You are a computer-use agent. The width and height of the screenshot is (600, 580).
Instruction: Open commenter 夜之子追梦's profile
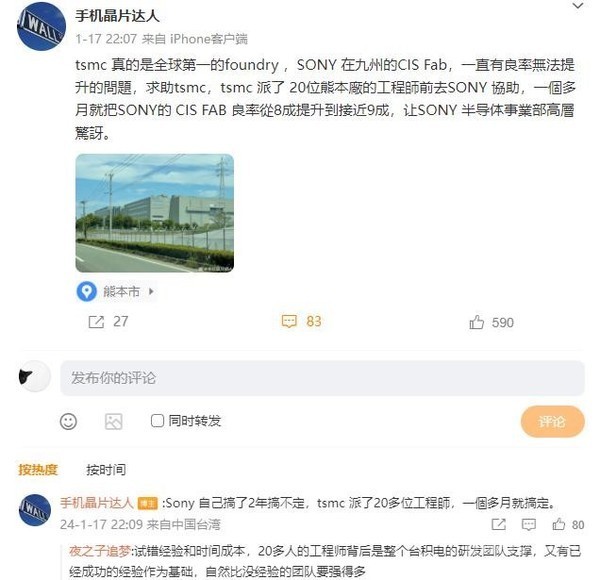pyautogui.click(x=97, y=551)
